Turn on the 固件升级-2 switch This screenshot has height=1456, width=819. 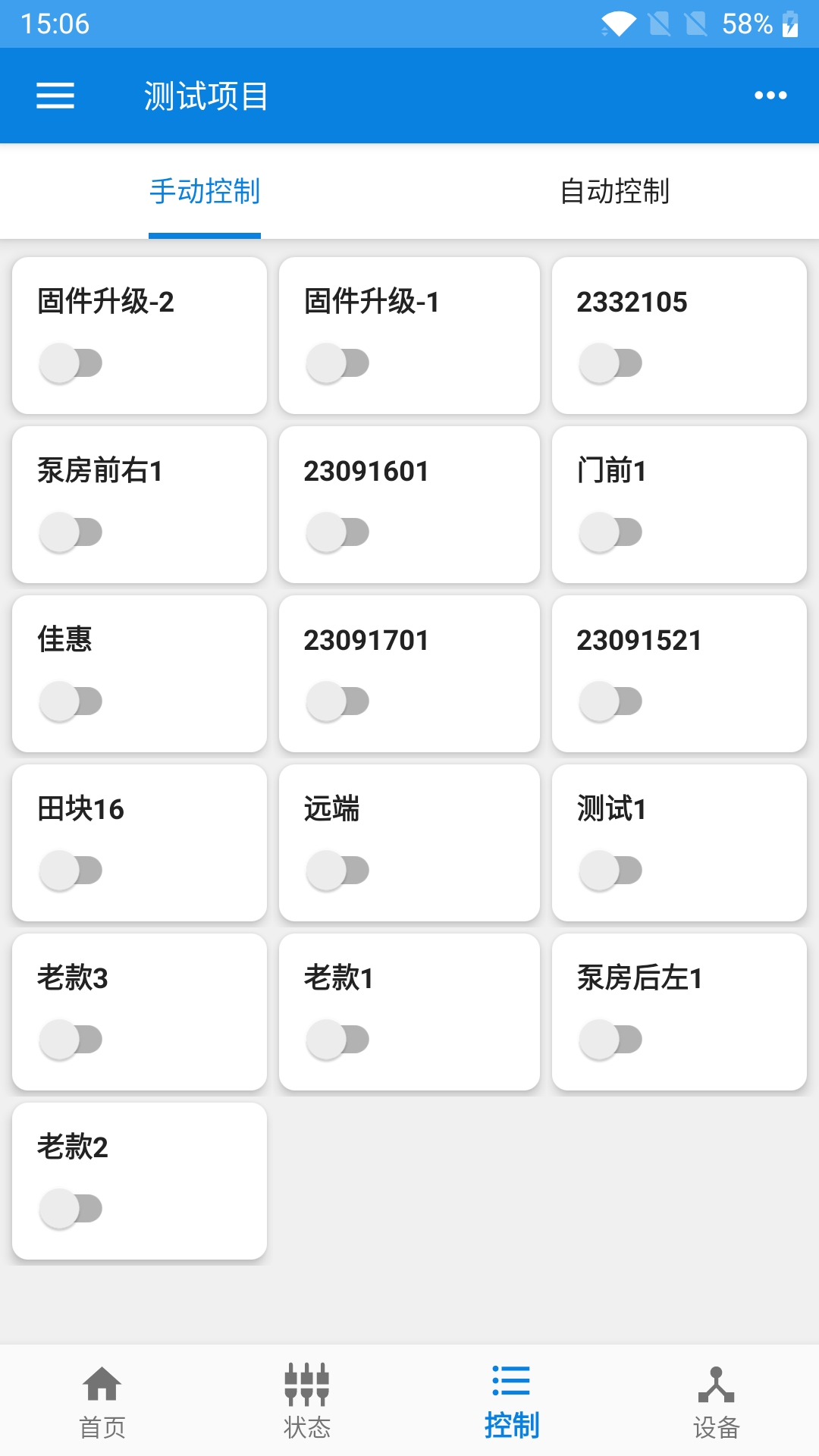coord(71,362)
